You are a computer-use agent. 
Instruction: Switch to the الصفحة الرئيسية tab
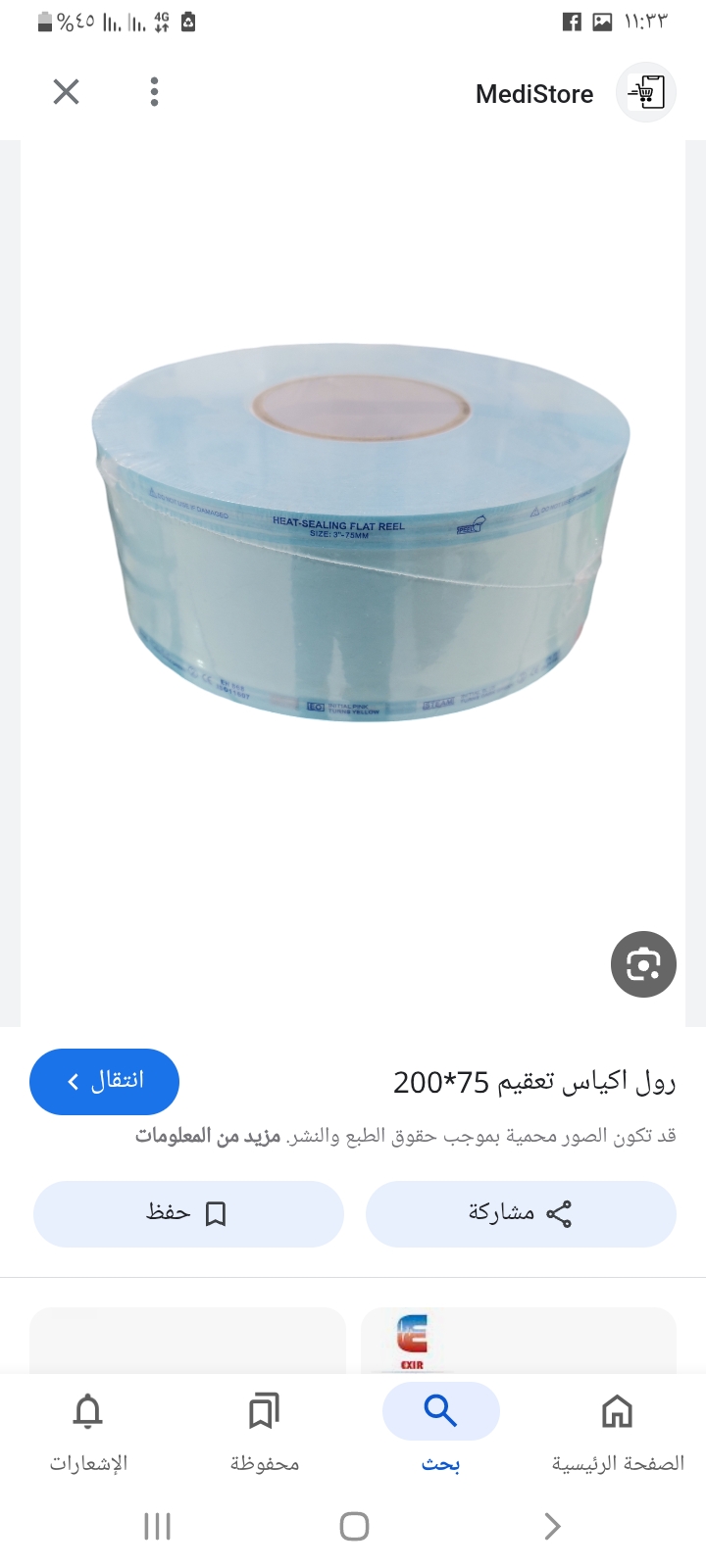point(617,1436)
